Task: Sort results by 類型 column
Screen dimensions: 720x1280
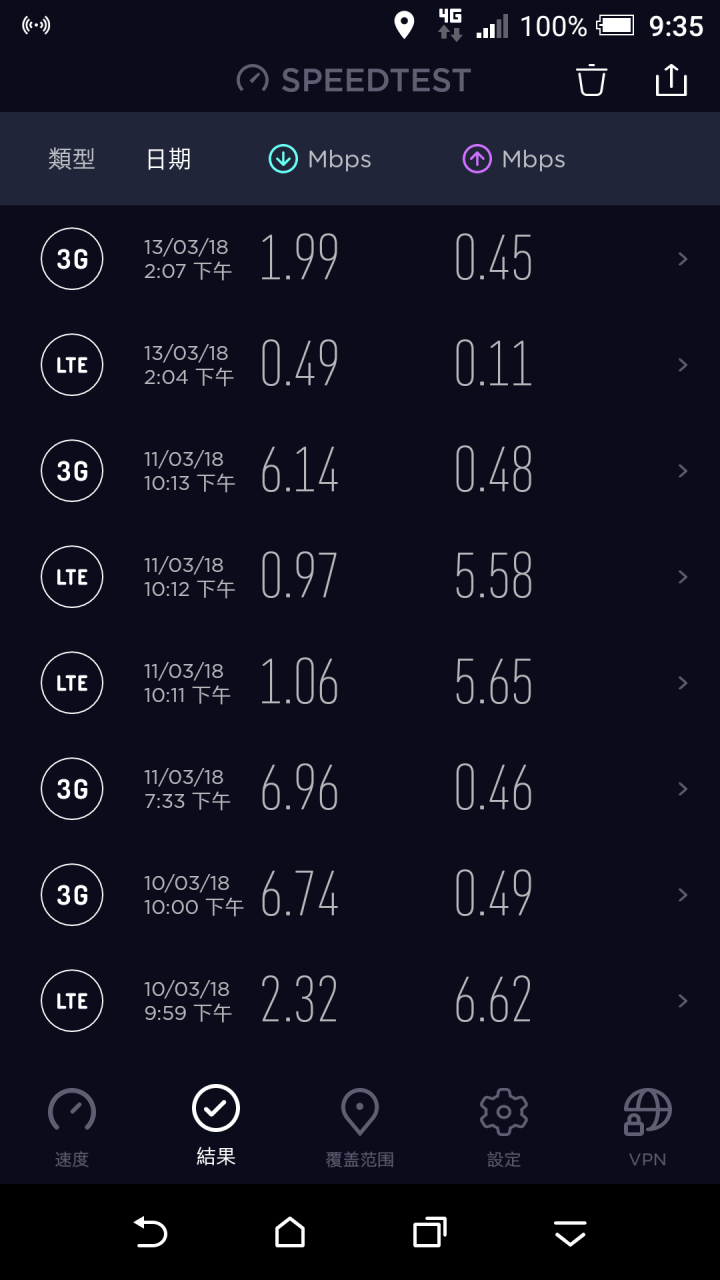Action: point(72,159)
